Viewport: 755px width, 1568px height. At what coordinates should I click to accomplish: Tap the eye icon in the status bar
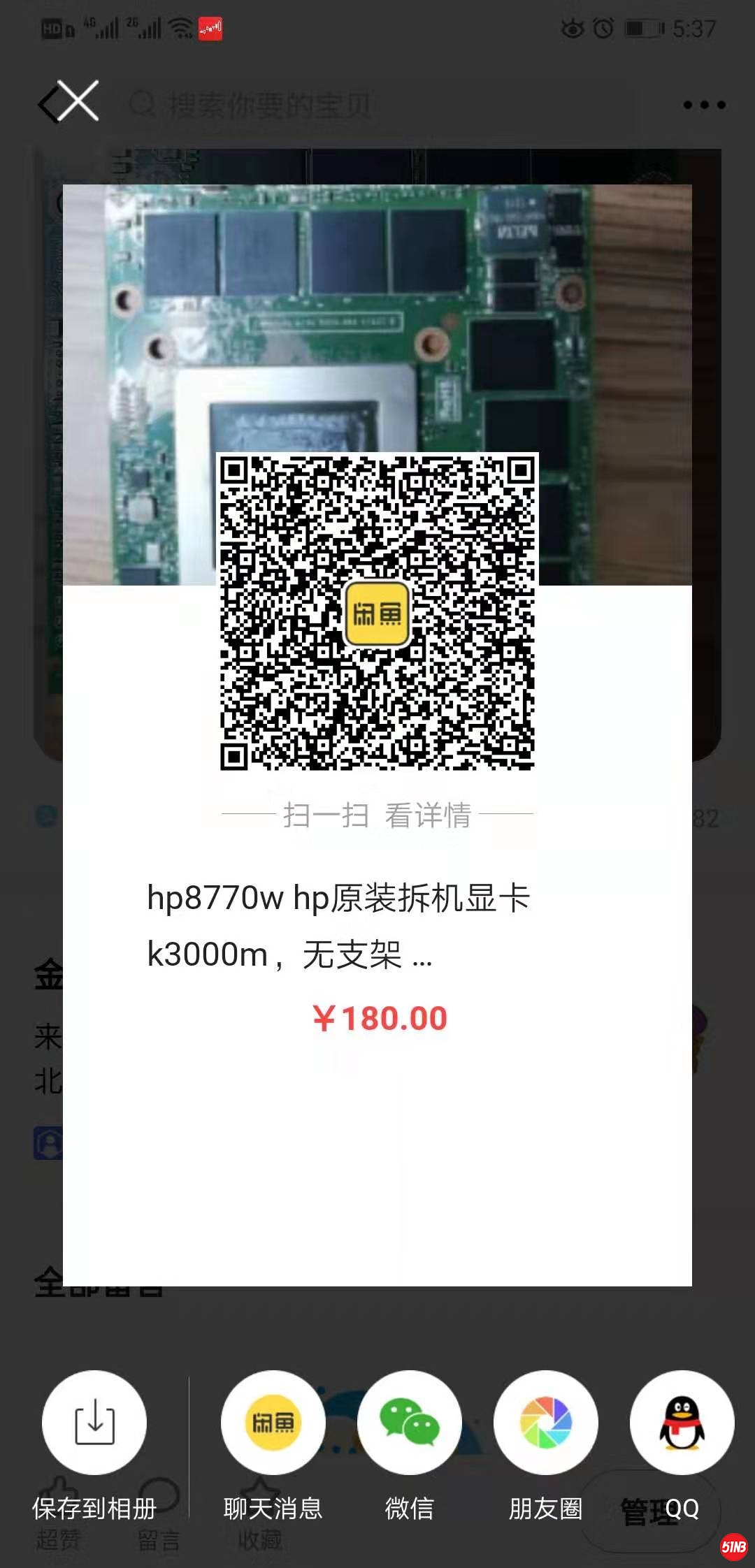[x=573, y=28]
